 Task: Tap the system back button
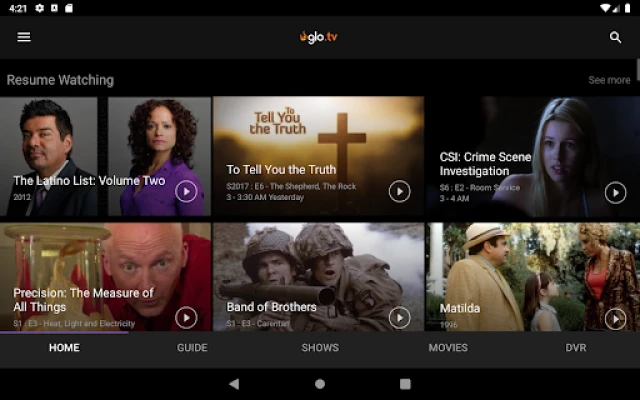click(x=234, y=384)
